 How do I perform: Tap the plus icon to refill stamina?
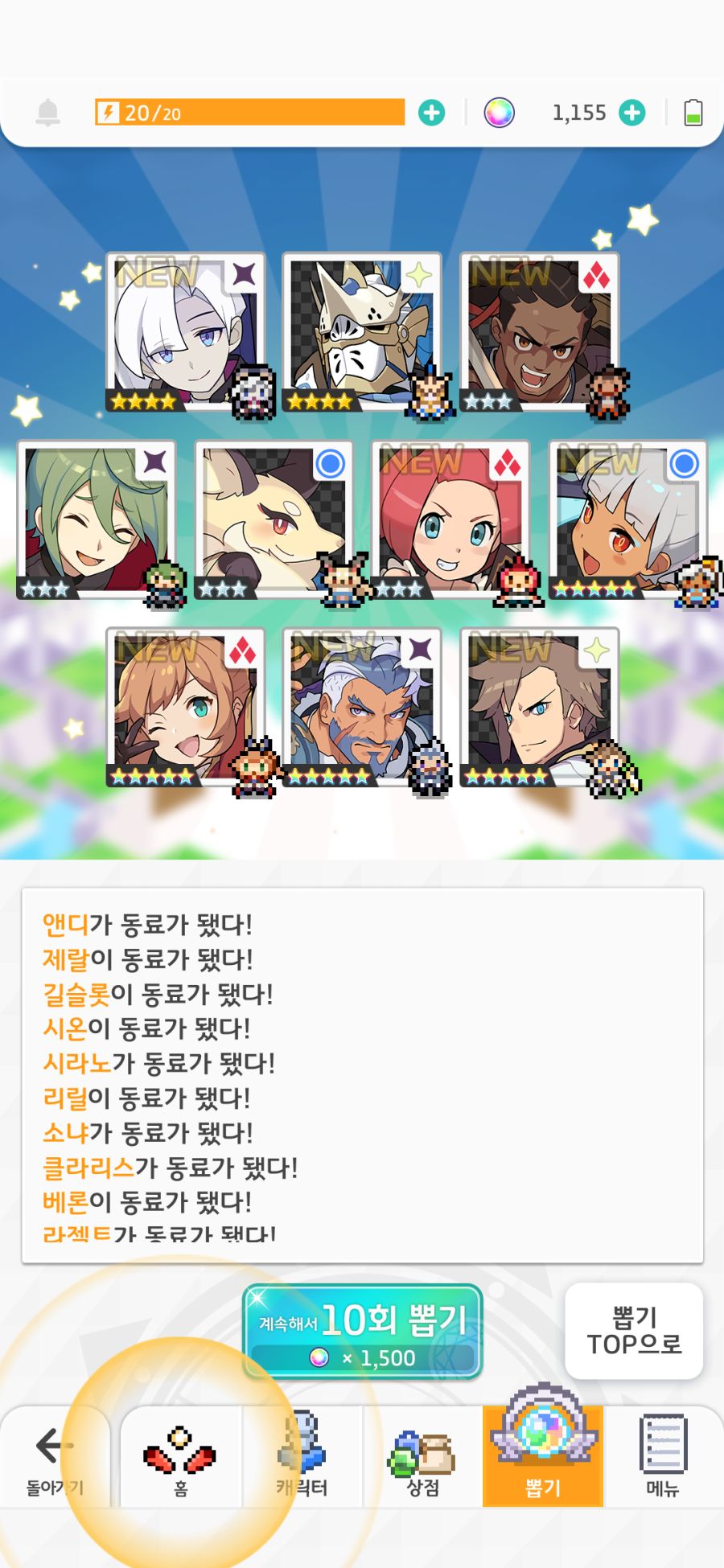pos(432,113)
